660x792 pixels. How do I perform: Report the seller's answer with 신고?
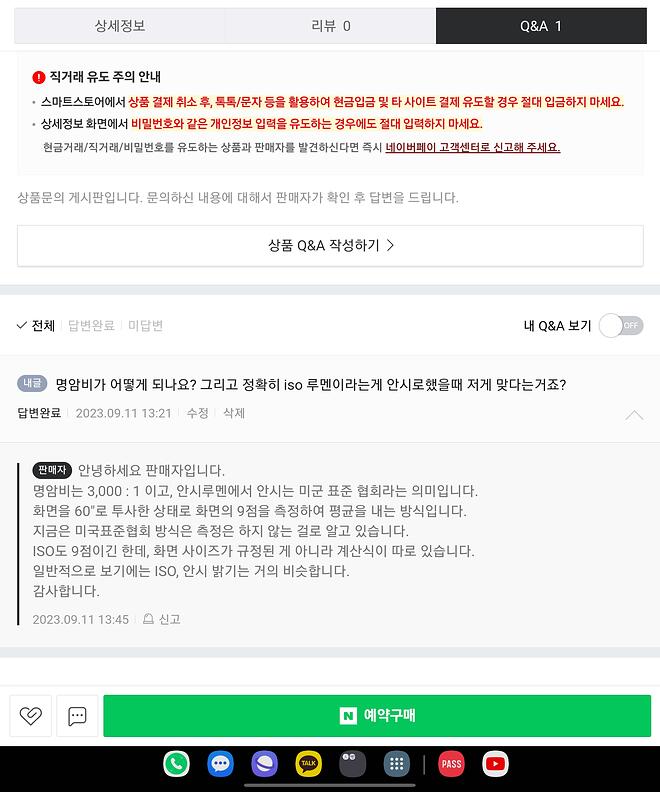pyautogui.click(x=162, y=620)
